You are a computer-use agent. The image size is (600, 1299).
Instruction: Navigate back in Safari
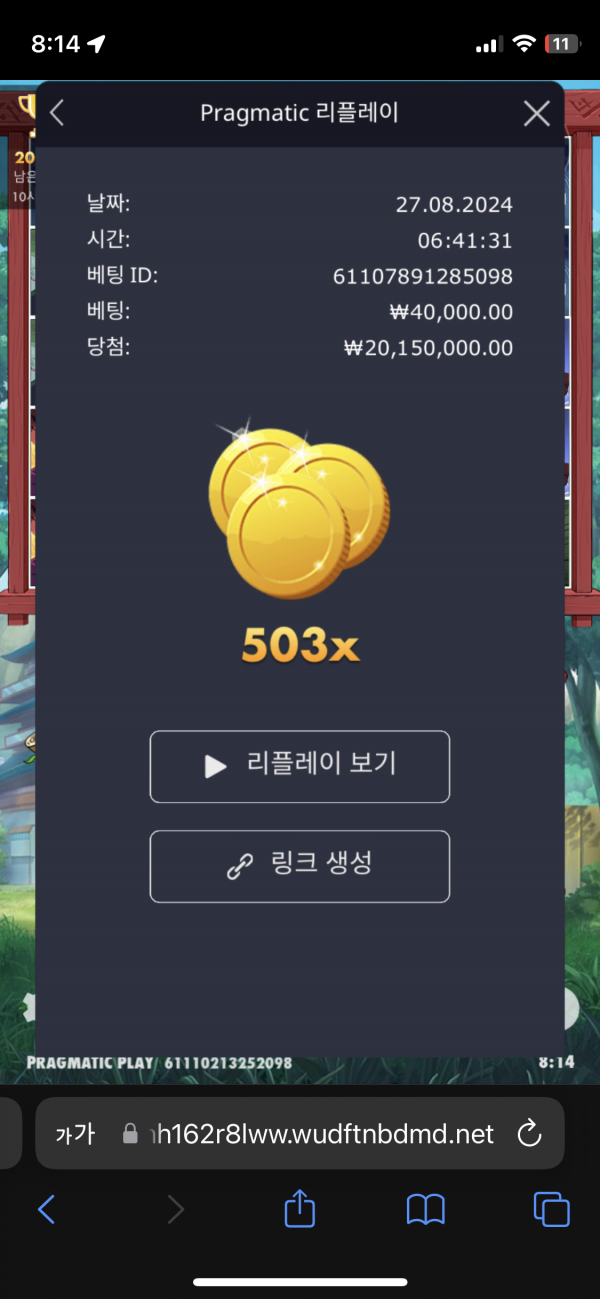tap(46, 1210)
